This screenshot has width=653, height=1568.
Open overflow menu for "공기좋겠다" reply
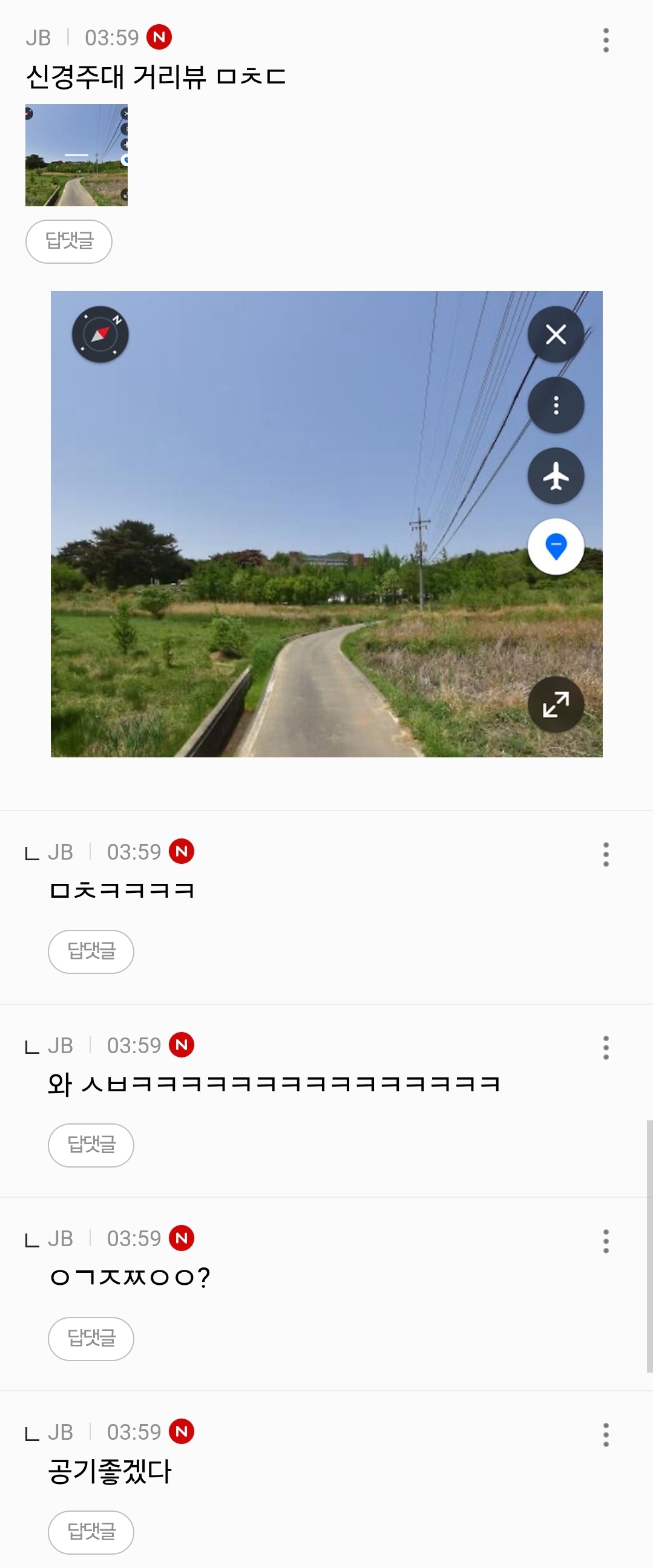point(605,1434)
